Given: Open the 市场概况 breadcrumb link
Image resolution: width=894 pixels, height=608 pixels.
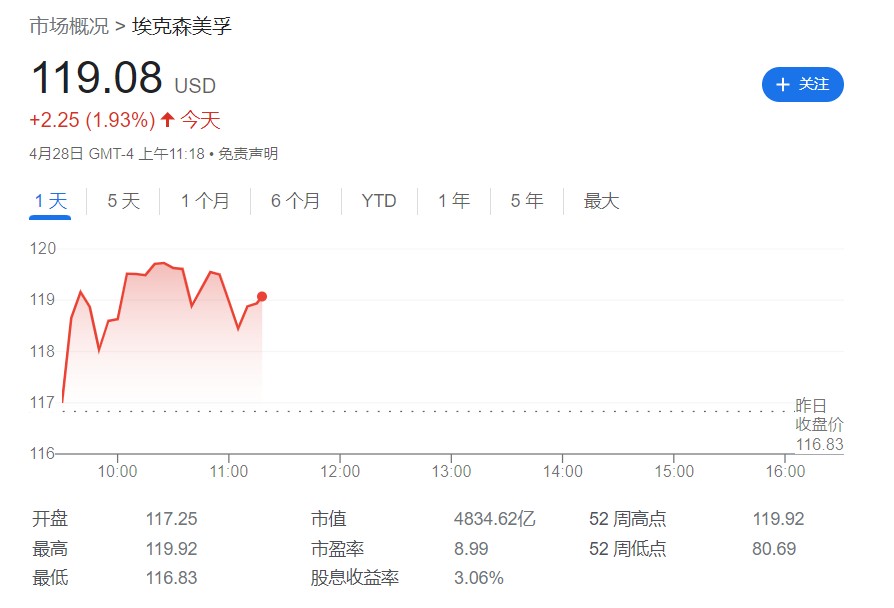Looking at the screenshot, I should click(69, 27).
